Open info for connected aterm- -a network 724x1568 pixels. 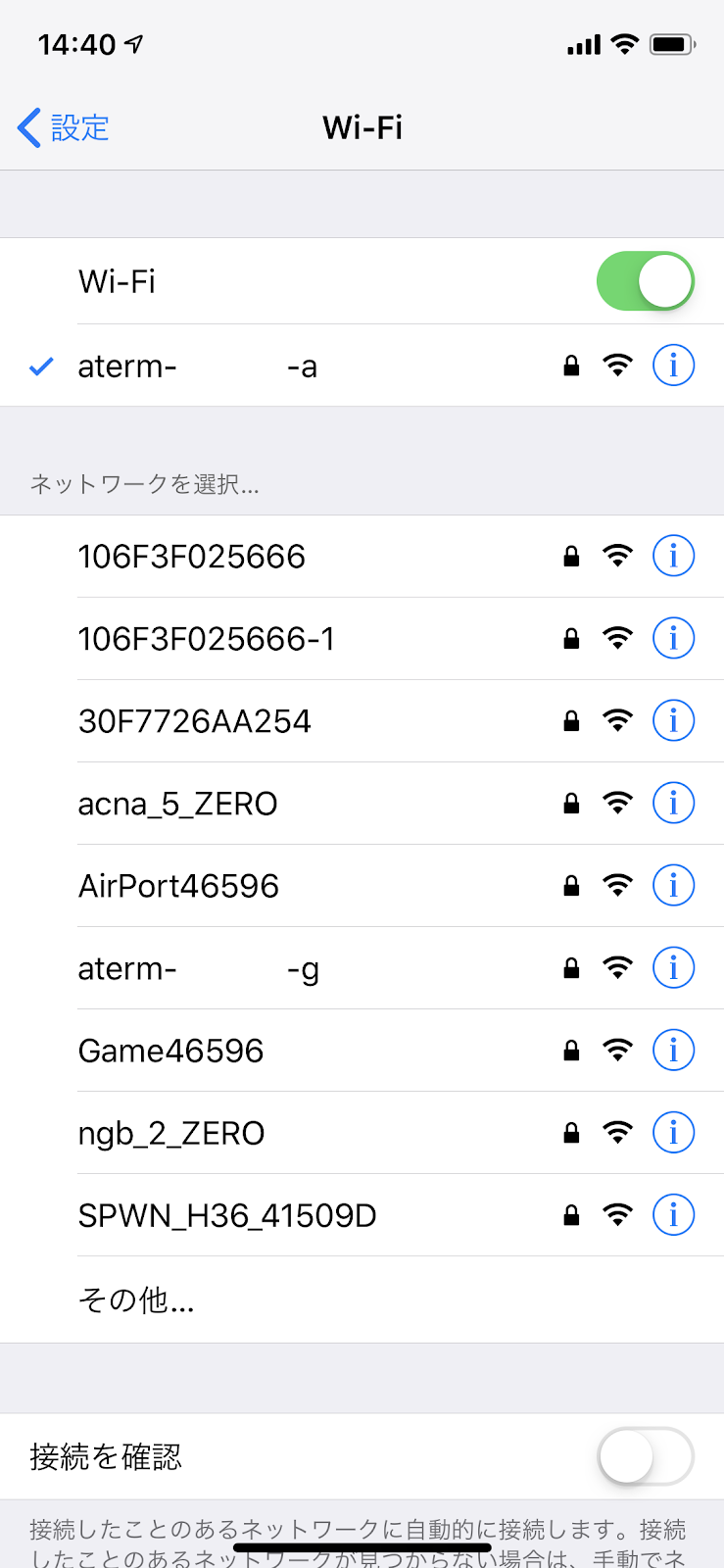point(673,366)
